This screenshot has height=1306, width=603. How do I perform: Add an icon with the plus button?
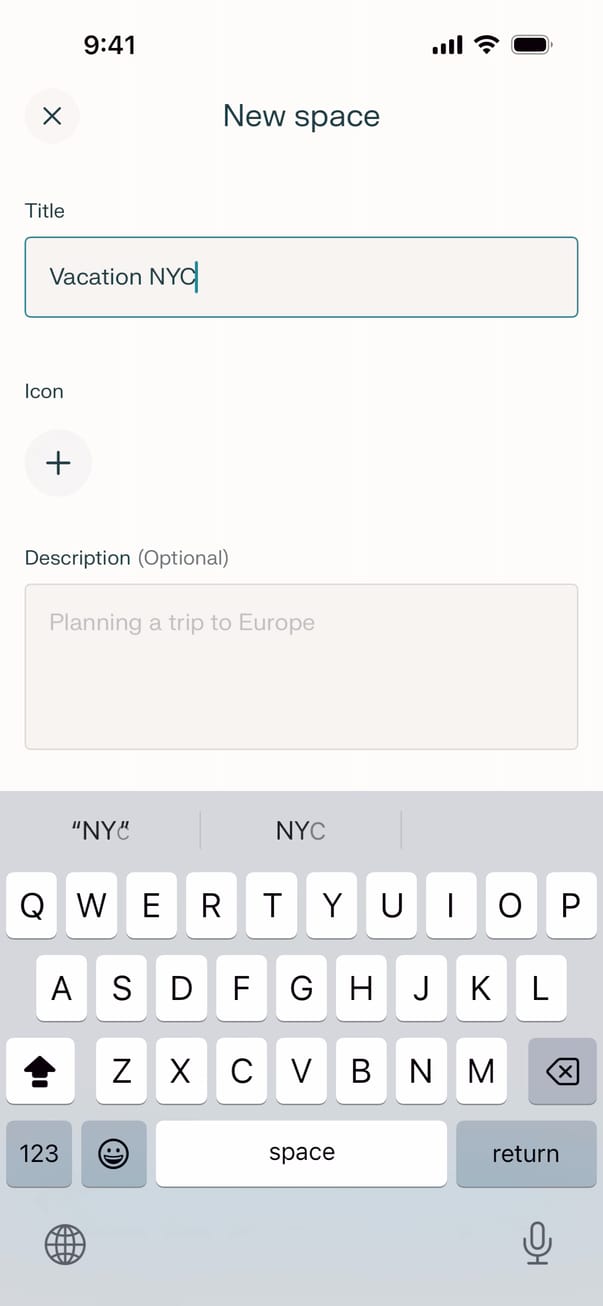click(58, 463)
